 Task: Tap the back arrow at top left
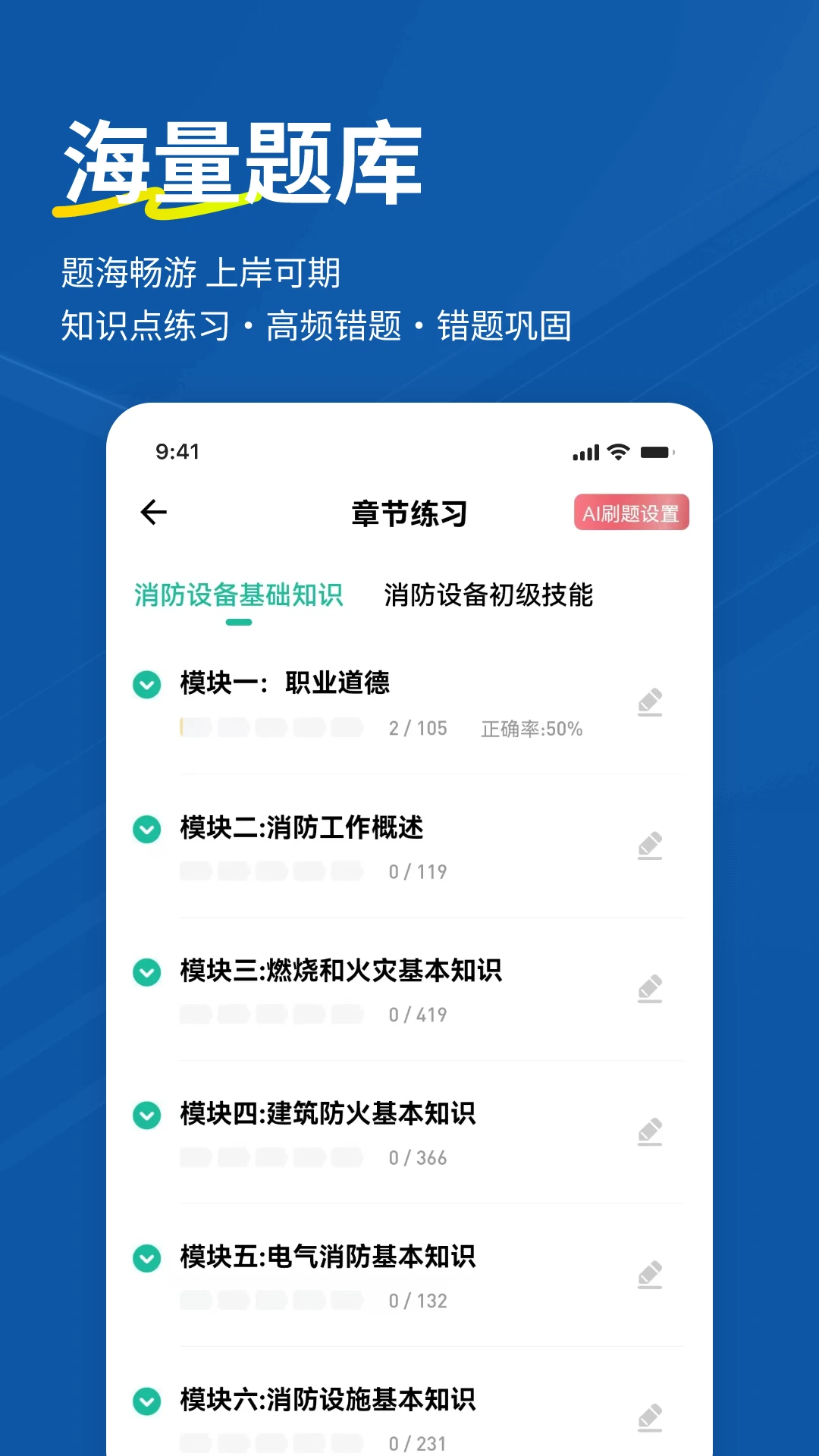coord(153,512)
